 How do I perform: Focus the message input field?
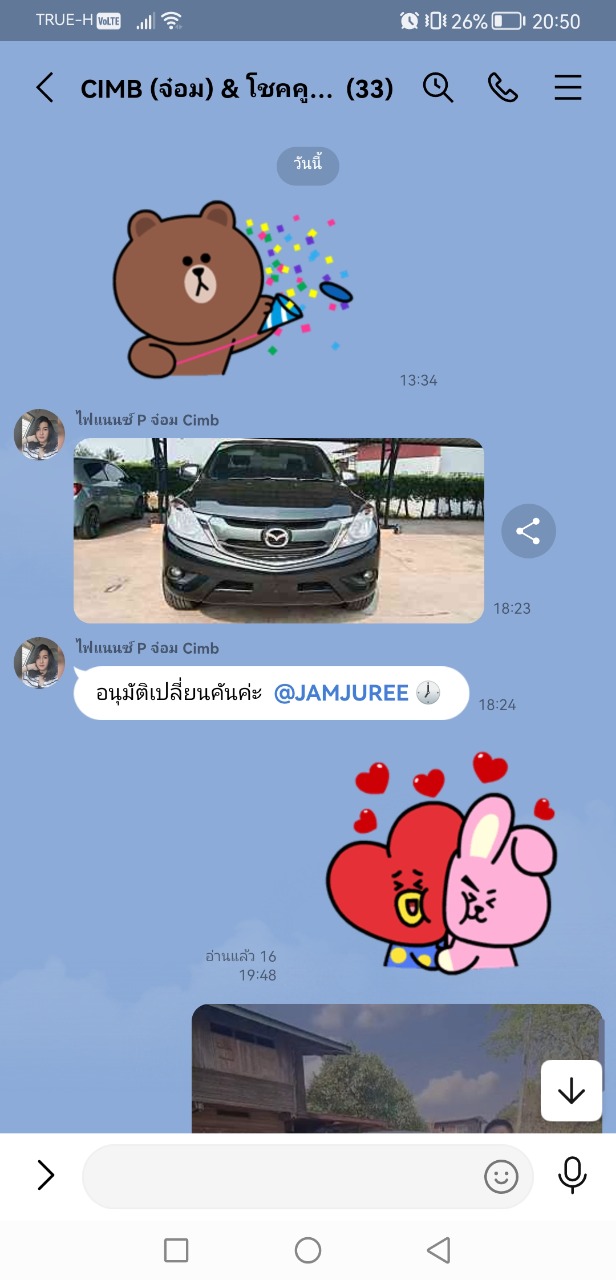pos(280,1176)
